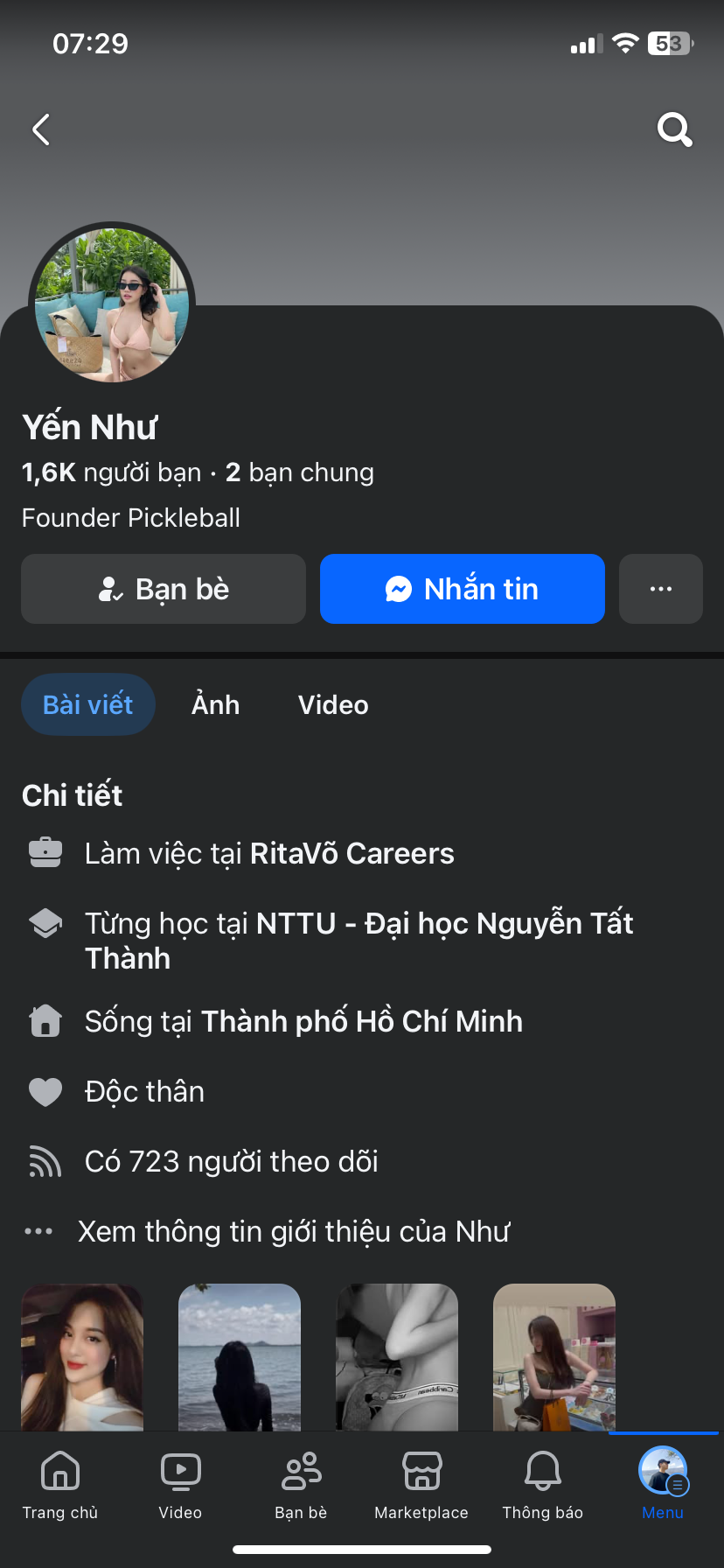The image size is (724, 1568).
Task: Open search on this profile
Action: point(674,130)
